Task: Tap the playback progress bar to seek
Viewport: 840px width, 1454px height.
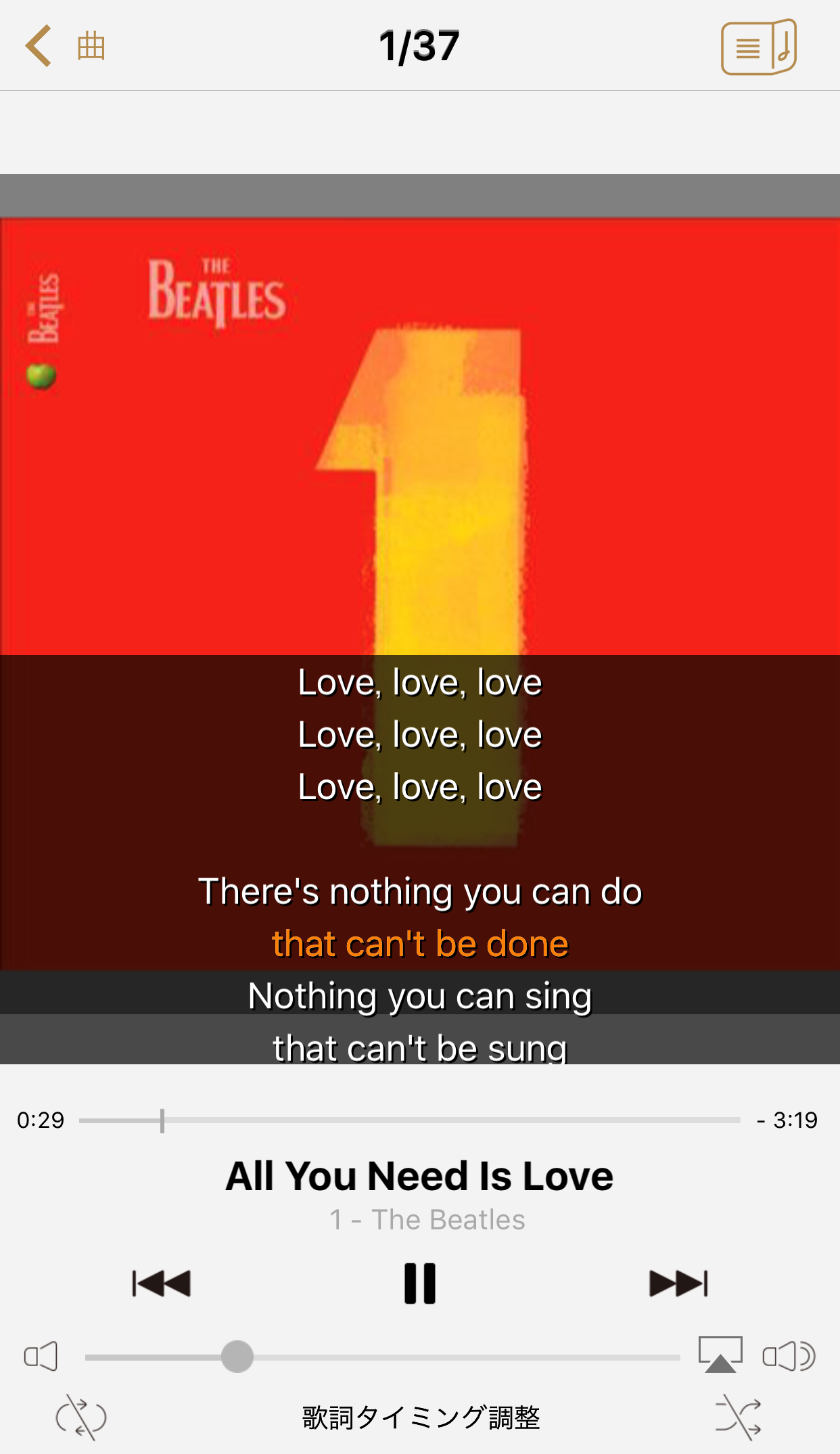Action: pyautogui.click(x=409, y=1120)
